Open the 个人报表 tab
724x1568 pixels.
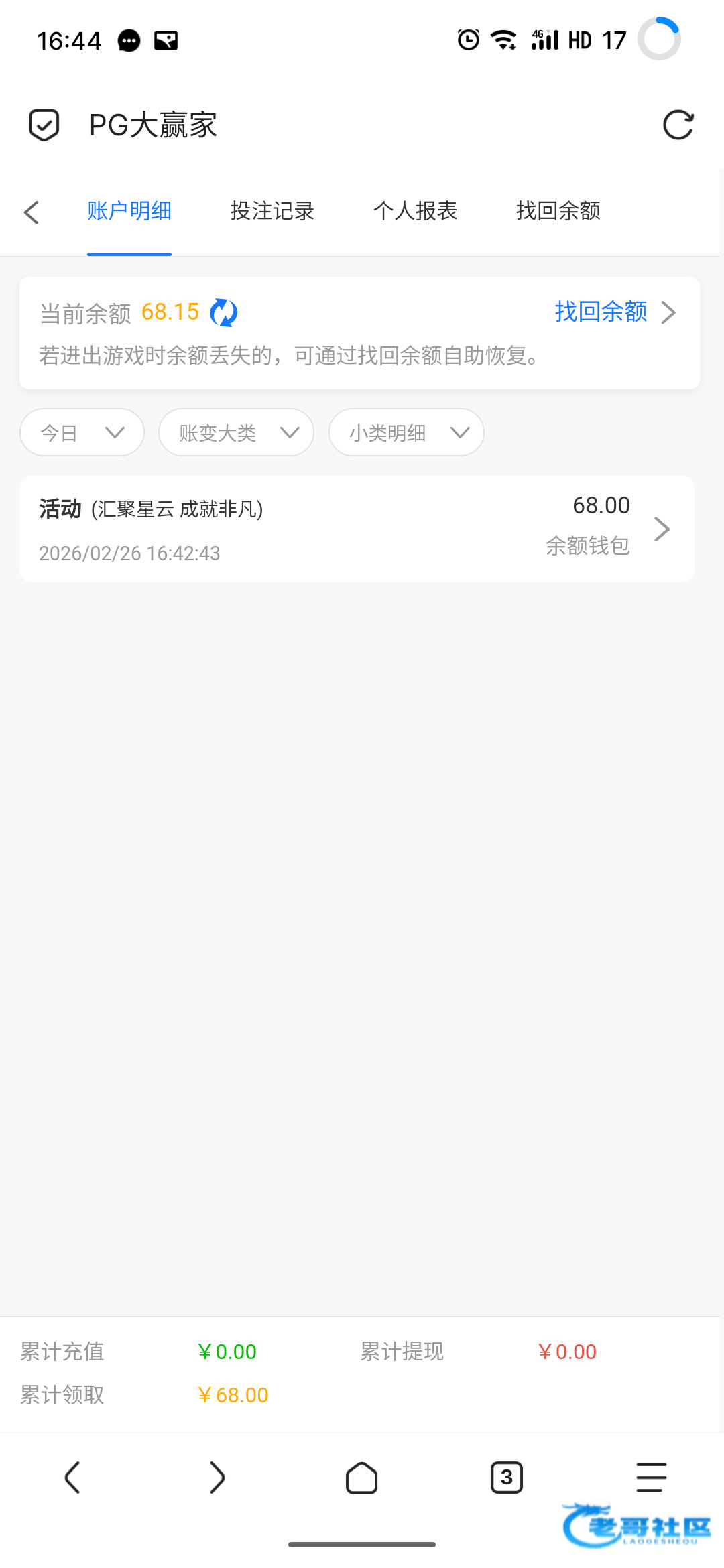(x=415, y=211)
